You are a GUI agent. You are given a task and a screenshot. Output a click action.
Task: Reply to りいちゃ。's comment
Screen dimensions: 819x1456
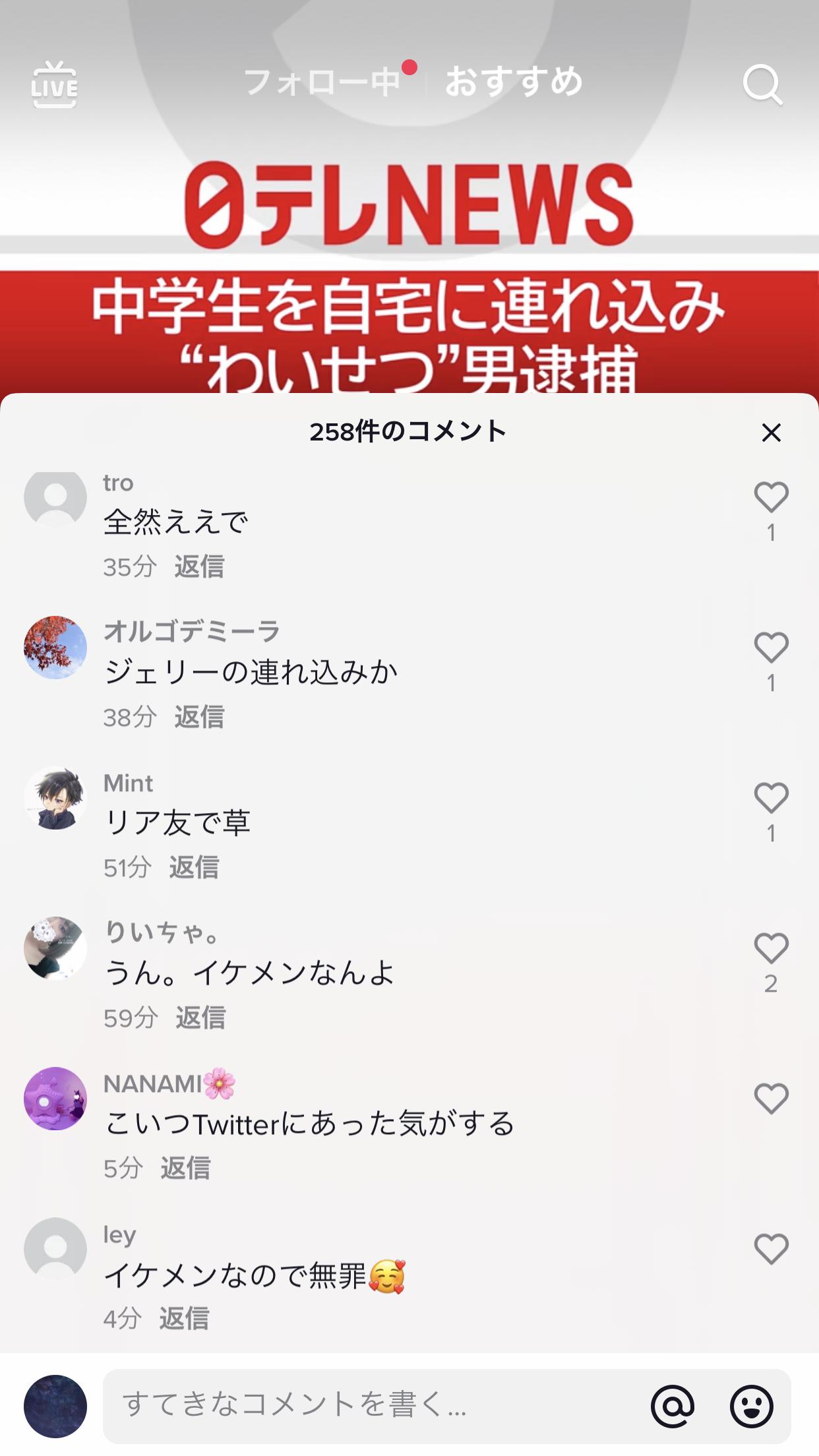pyautogui.click(x=200, y=1017)
